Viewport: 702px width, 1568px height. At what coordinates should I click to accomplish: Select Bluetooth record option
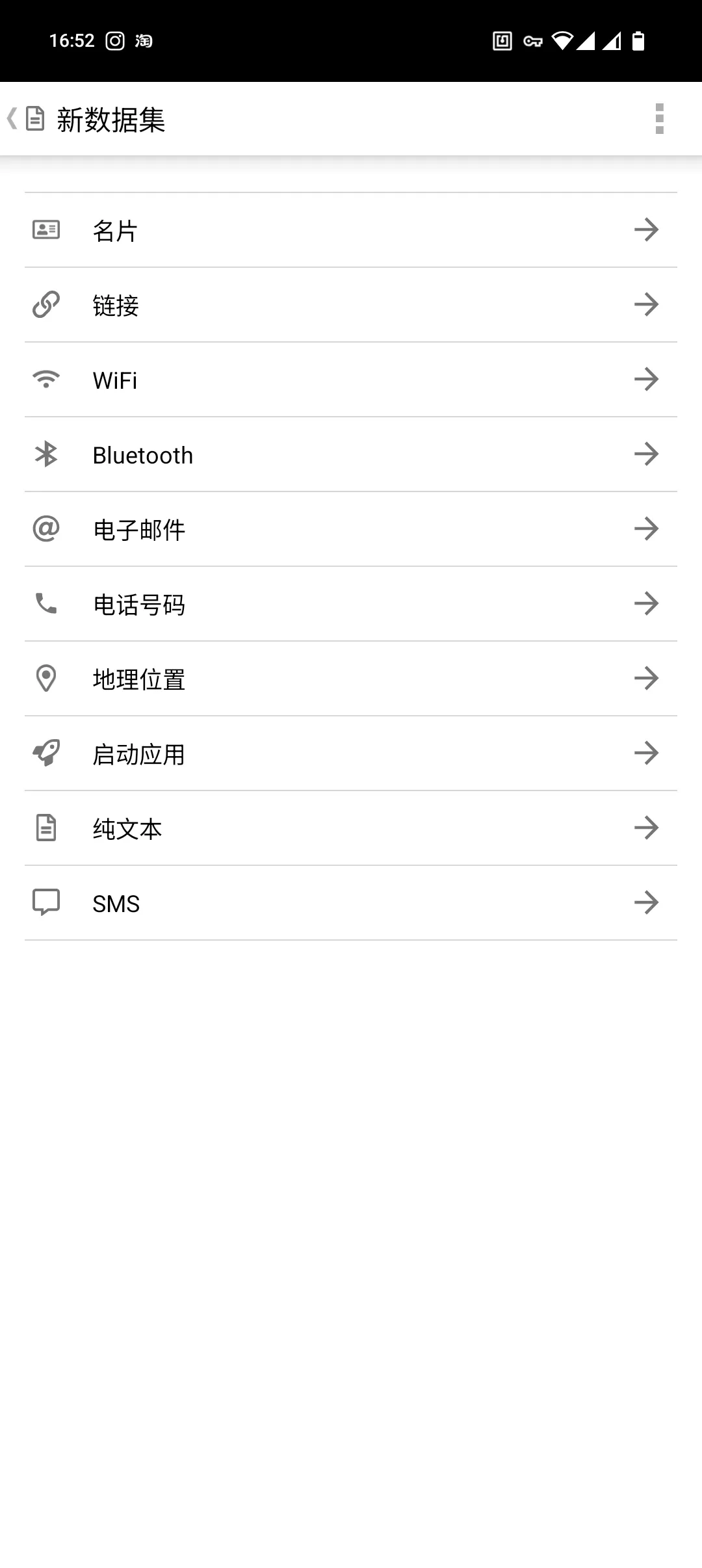pyautogui.click(x=351, y=454)
